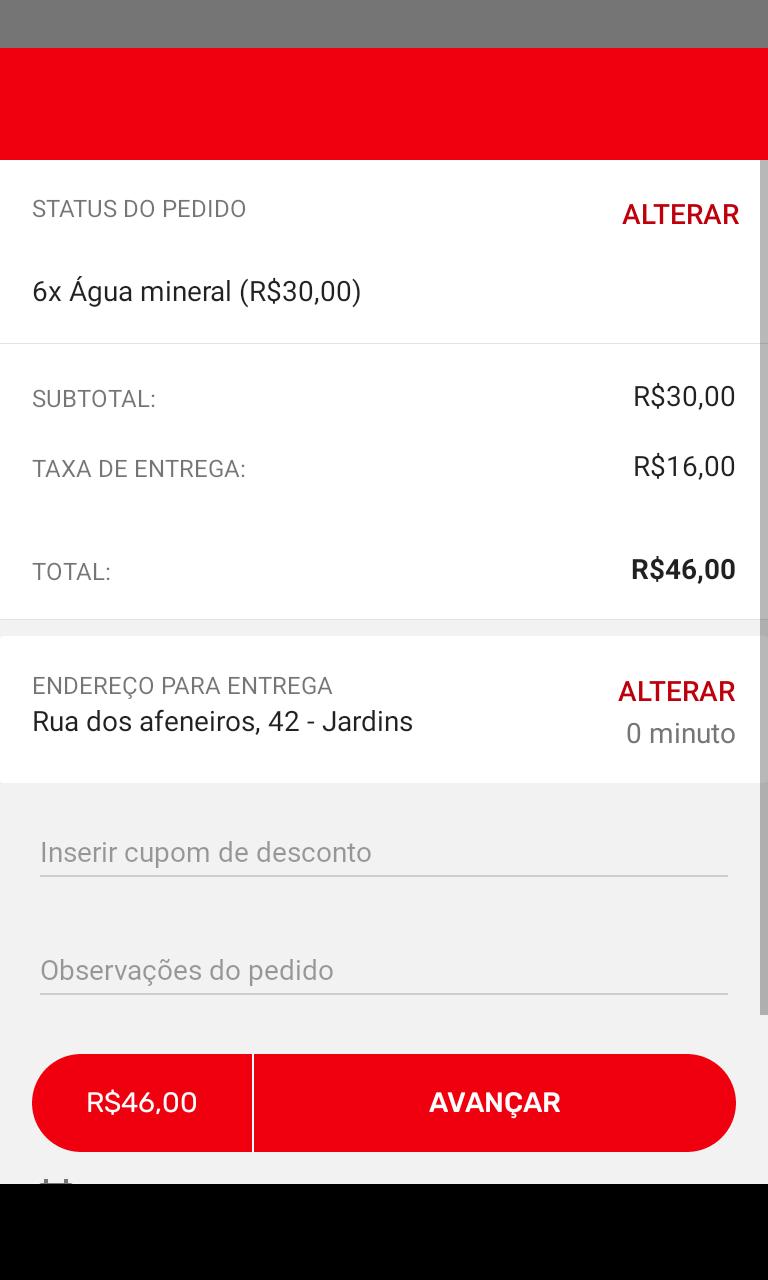Screen dimensions: 768x1280
Task: Tap the gray system status bar area
Action: (x=384, y=24)
